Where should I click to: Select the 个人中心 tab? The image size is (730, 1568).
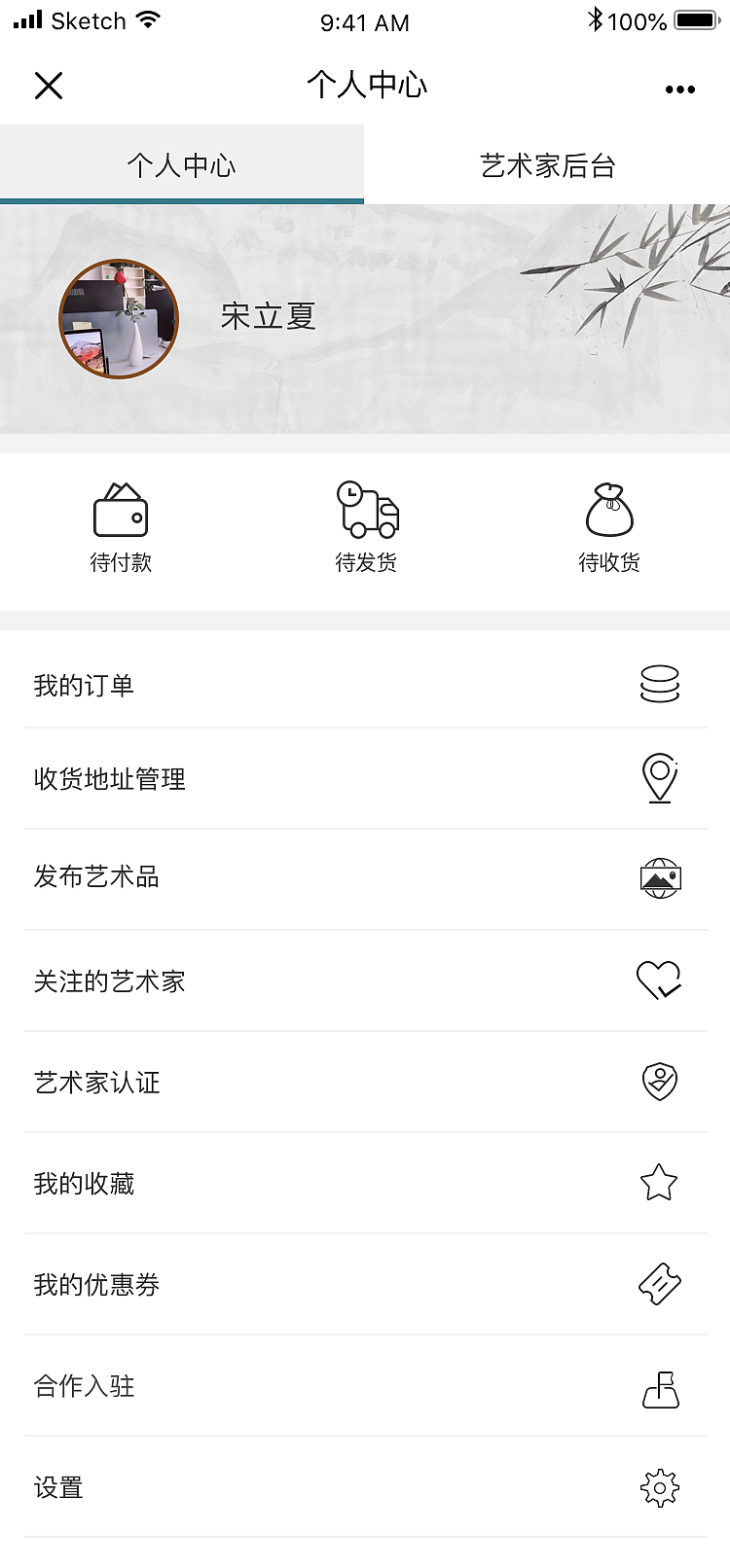181,165
